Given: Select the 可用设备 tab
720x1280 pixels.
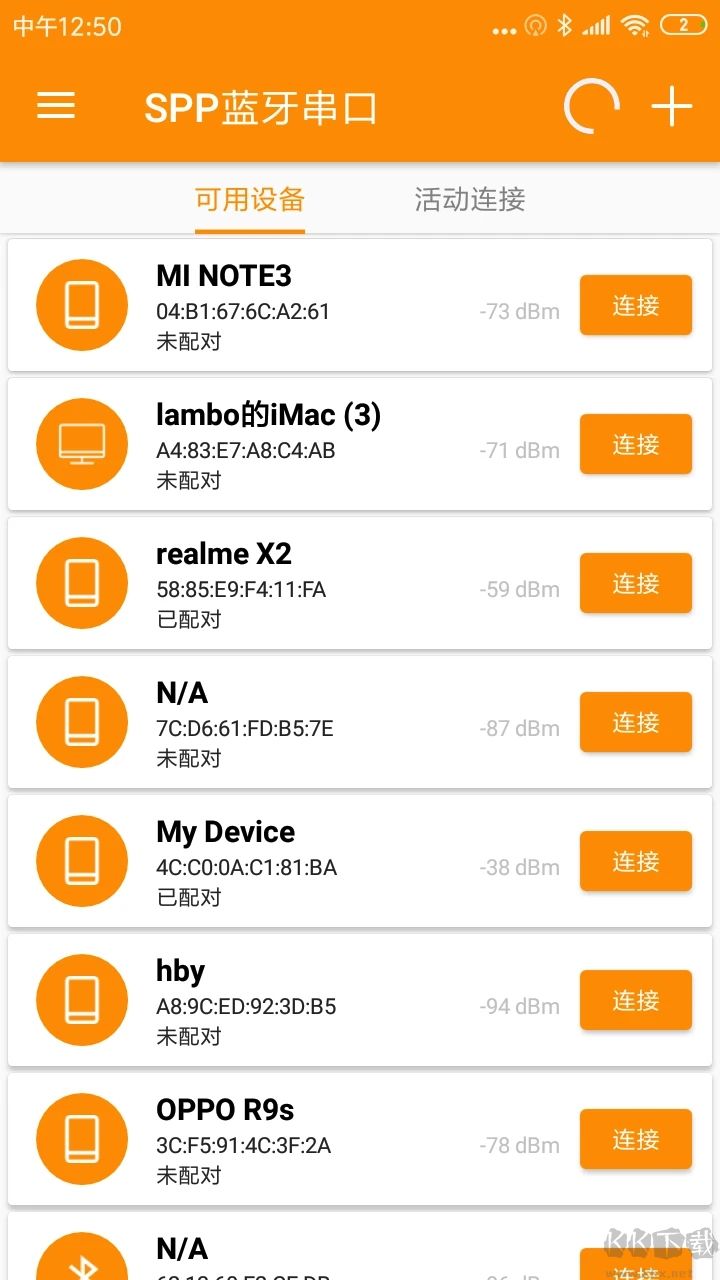Looking at the screenshot, I should click(250, 199).
